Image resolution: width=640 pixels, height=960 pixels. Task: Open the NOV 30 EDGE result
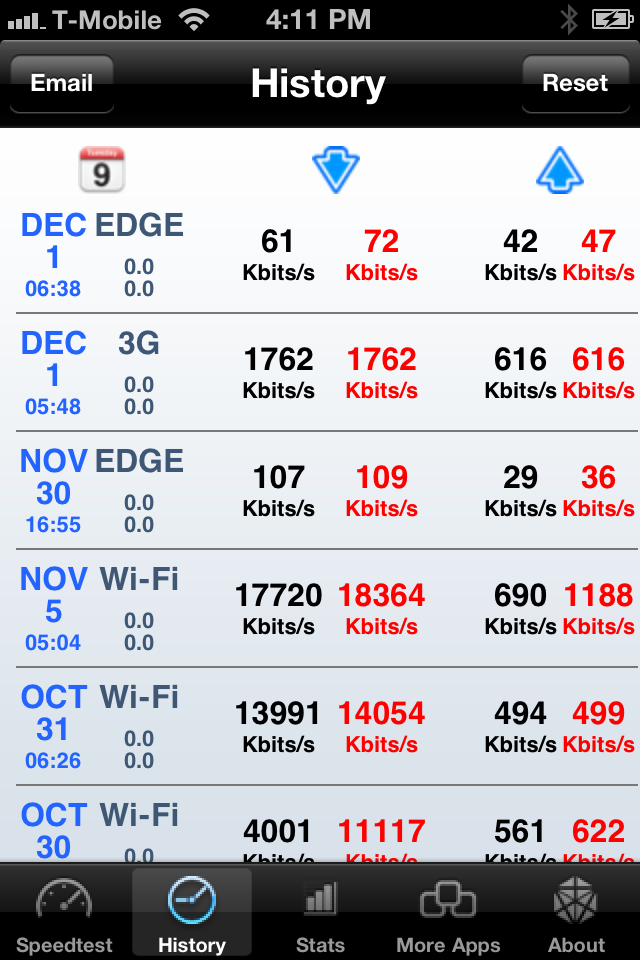point(320,490)
